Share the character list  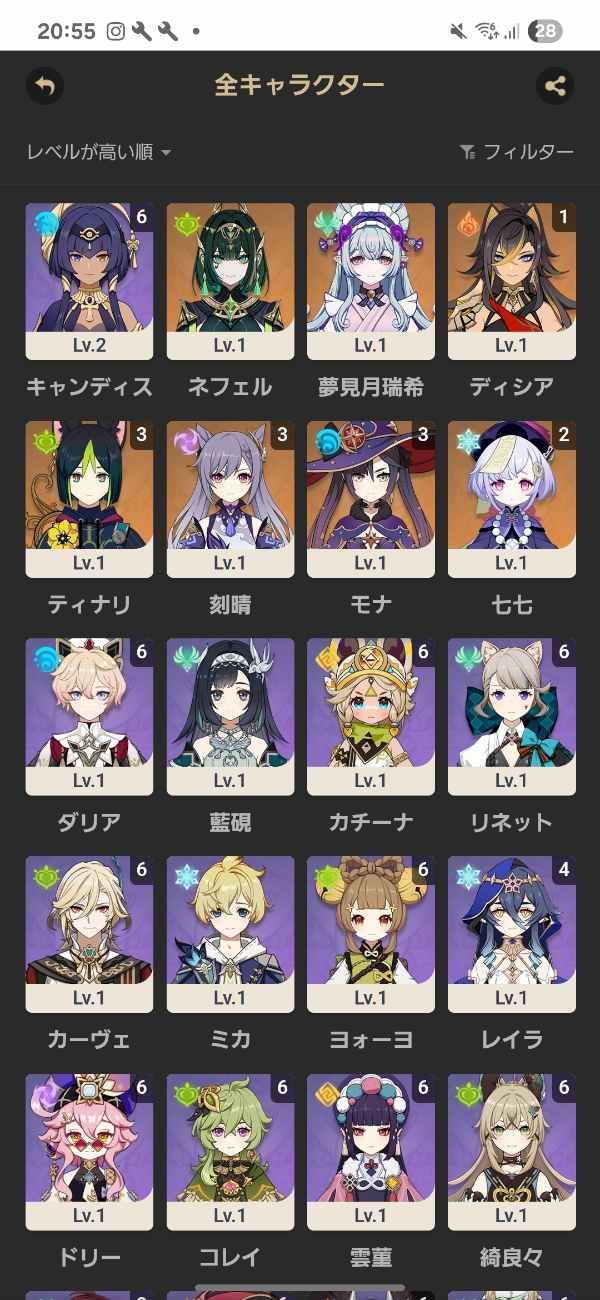coord(555,86)
